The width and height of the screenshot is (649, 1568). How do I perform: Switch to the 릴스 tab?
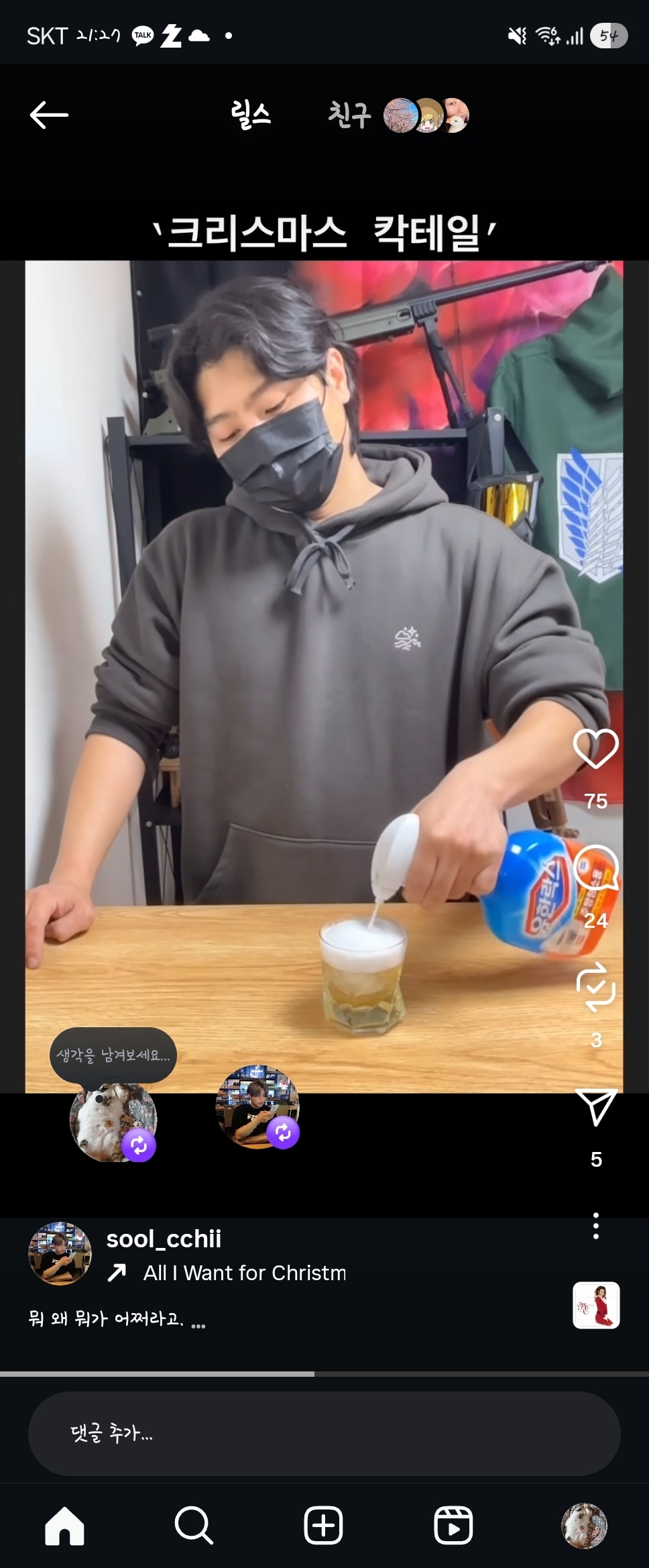point(251,115)
